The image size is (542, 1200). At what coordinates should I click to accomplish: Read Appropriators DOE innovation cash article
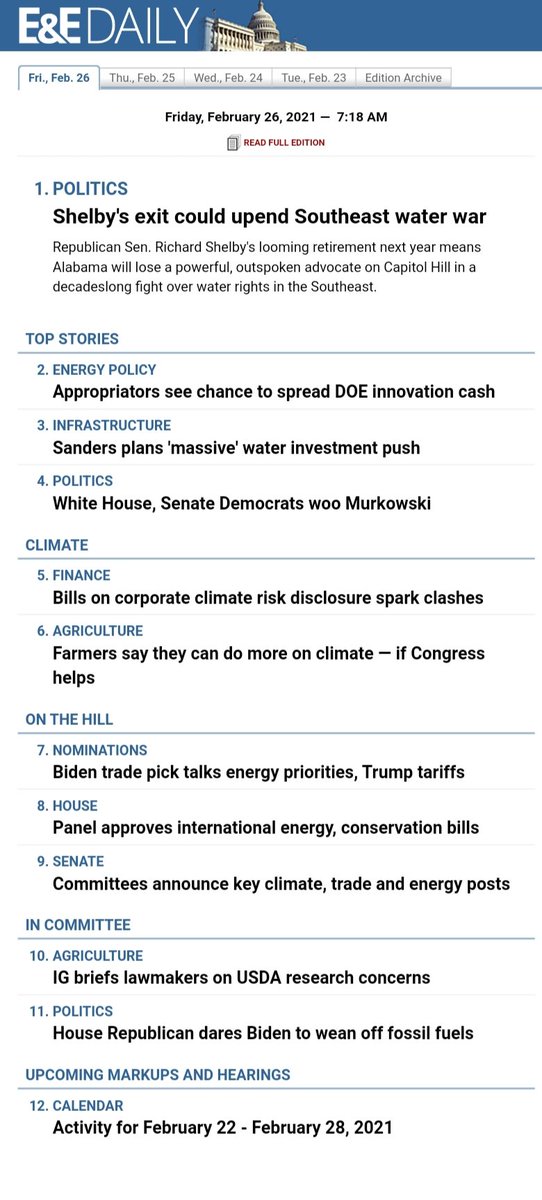[274, 392]
